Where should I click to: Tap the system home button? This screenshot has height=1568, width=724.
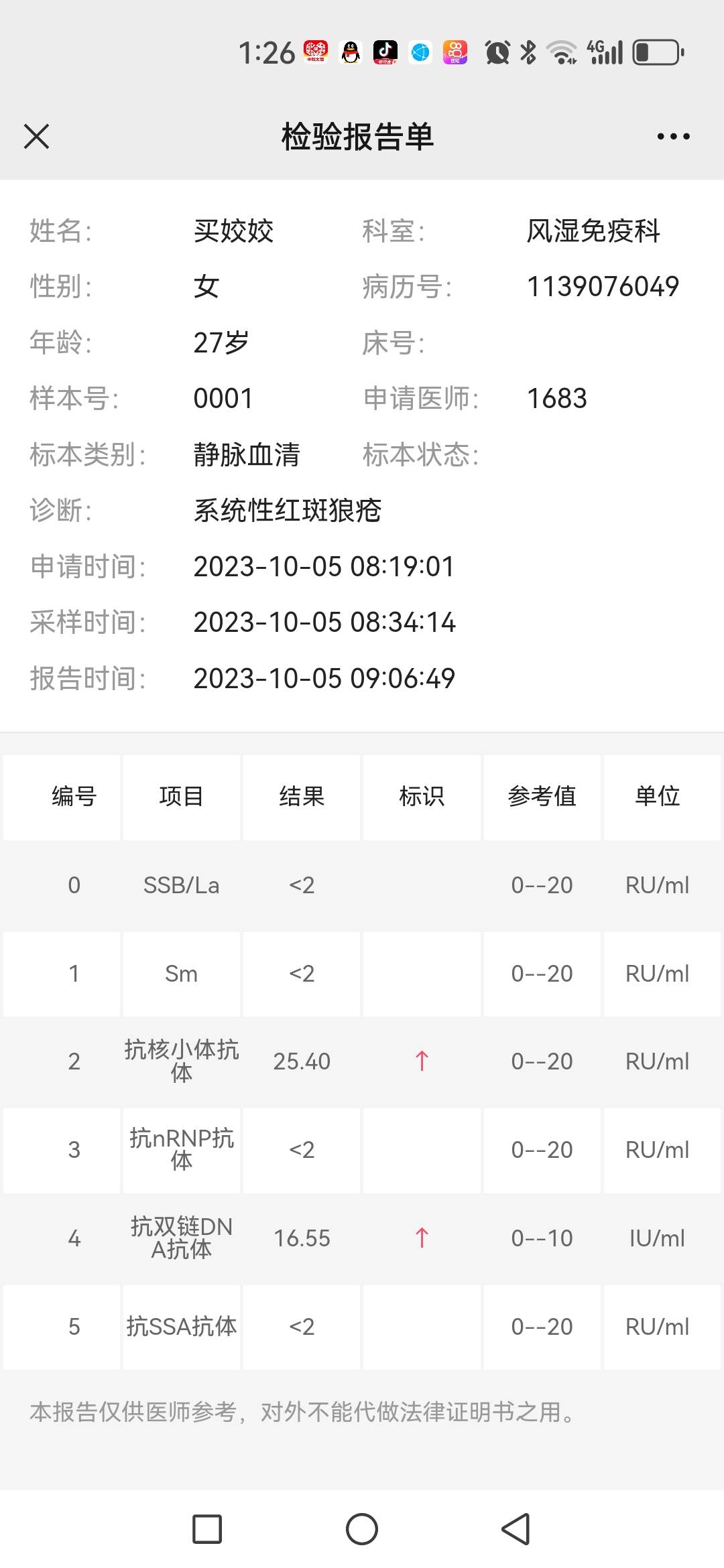(362, 1528)
